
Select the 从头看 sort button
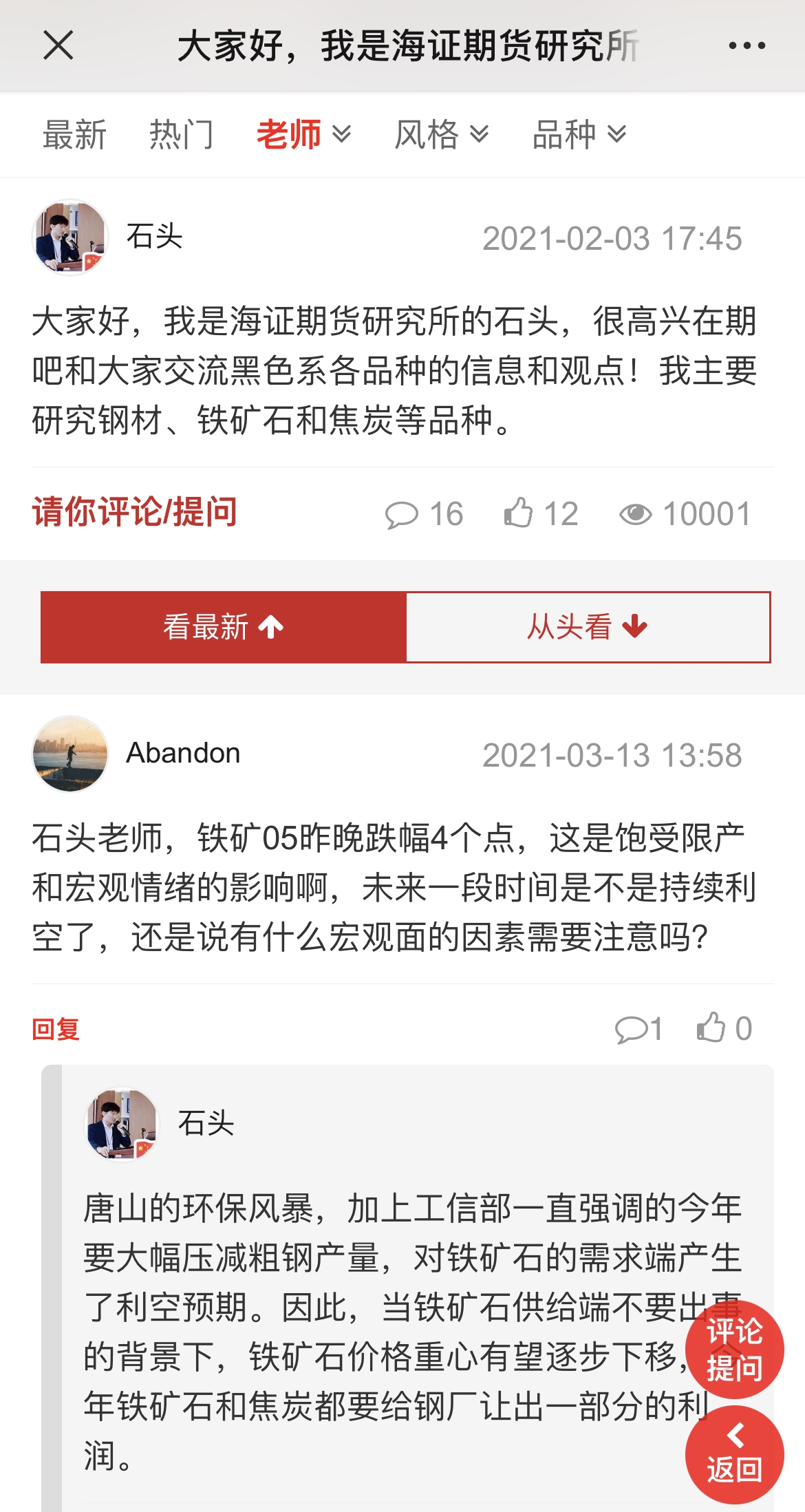[588, 627]
